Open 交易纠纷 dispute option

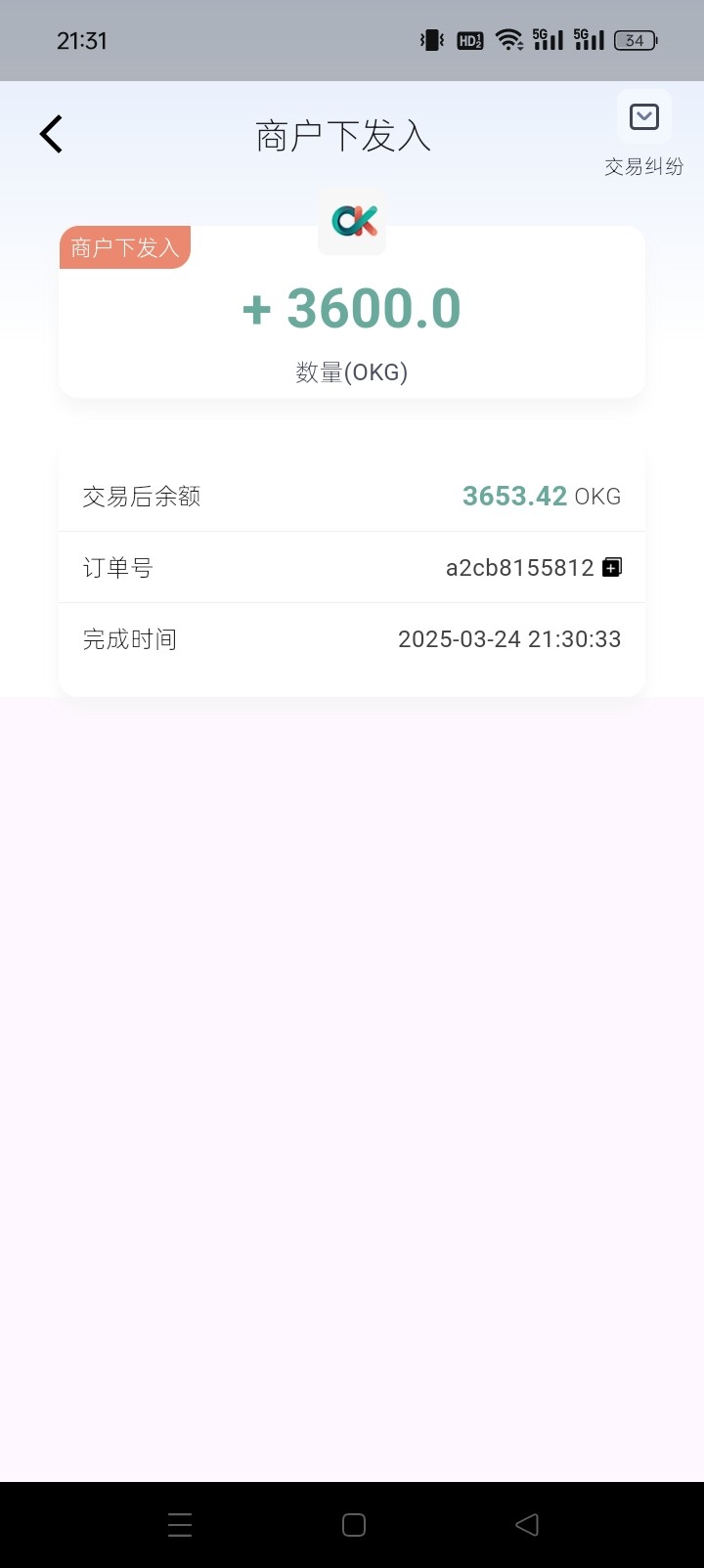pyautogui.click(x=643, y=118)
